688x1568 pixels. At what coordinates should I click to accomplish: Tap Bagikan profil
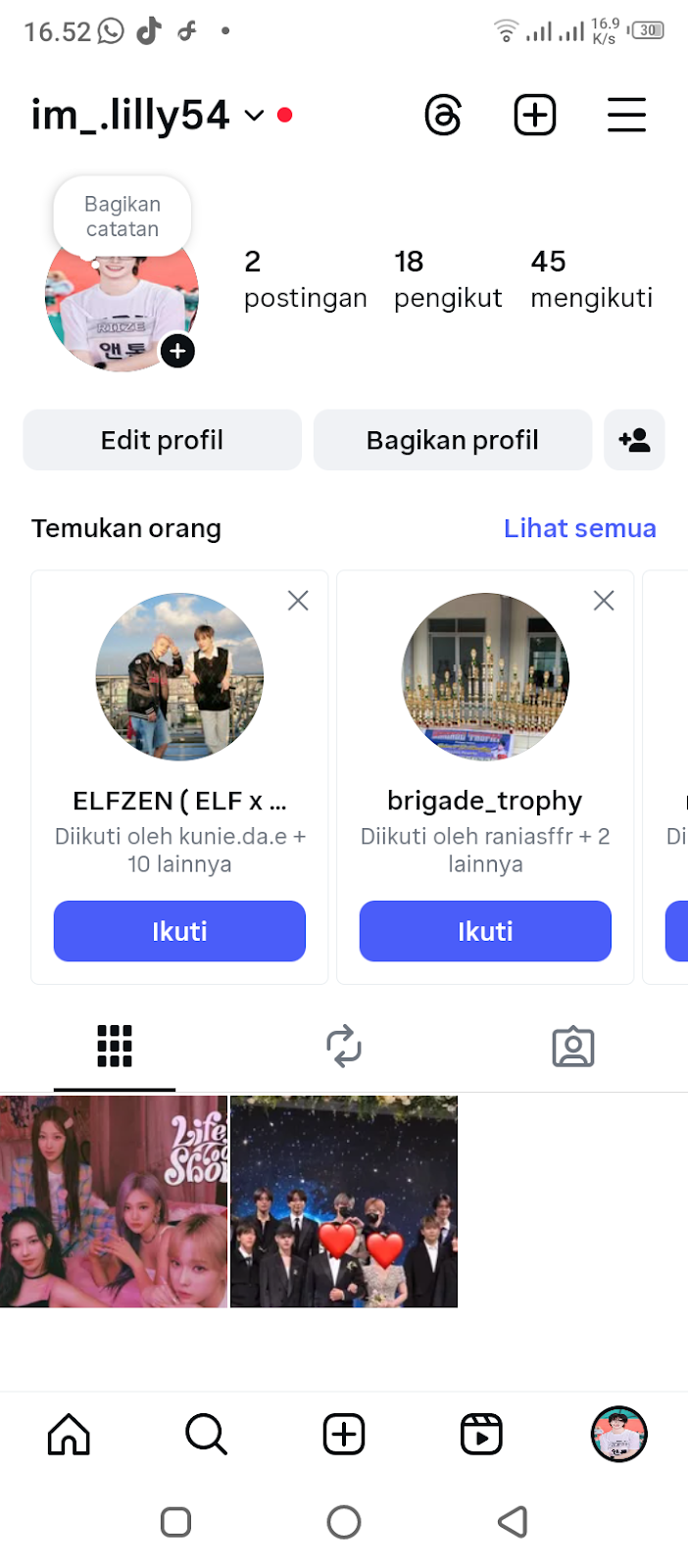(x=452, y=440)
